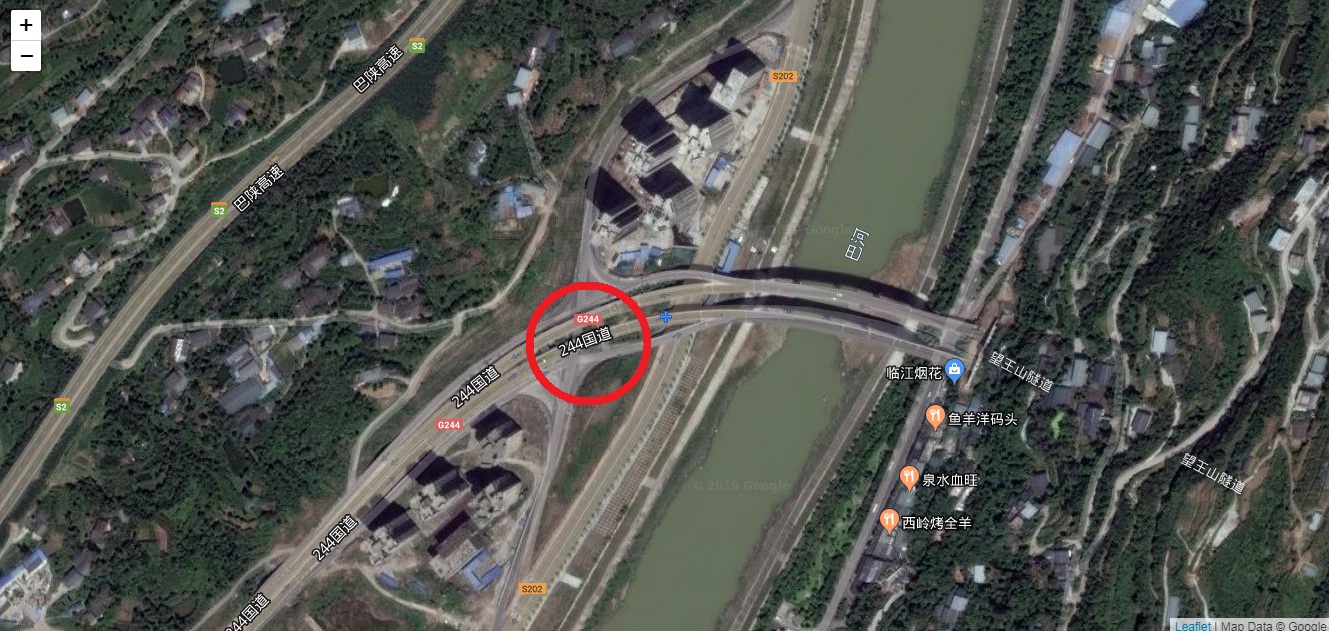Image resolution: width=1329 pixels, height=631 pixels.
Task: Zoom in on the map
Action: click(26, 25)
